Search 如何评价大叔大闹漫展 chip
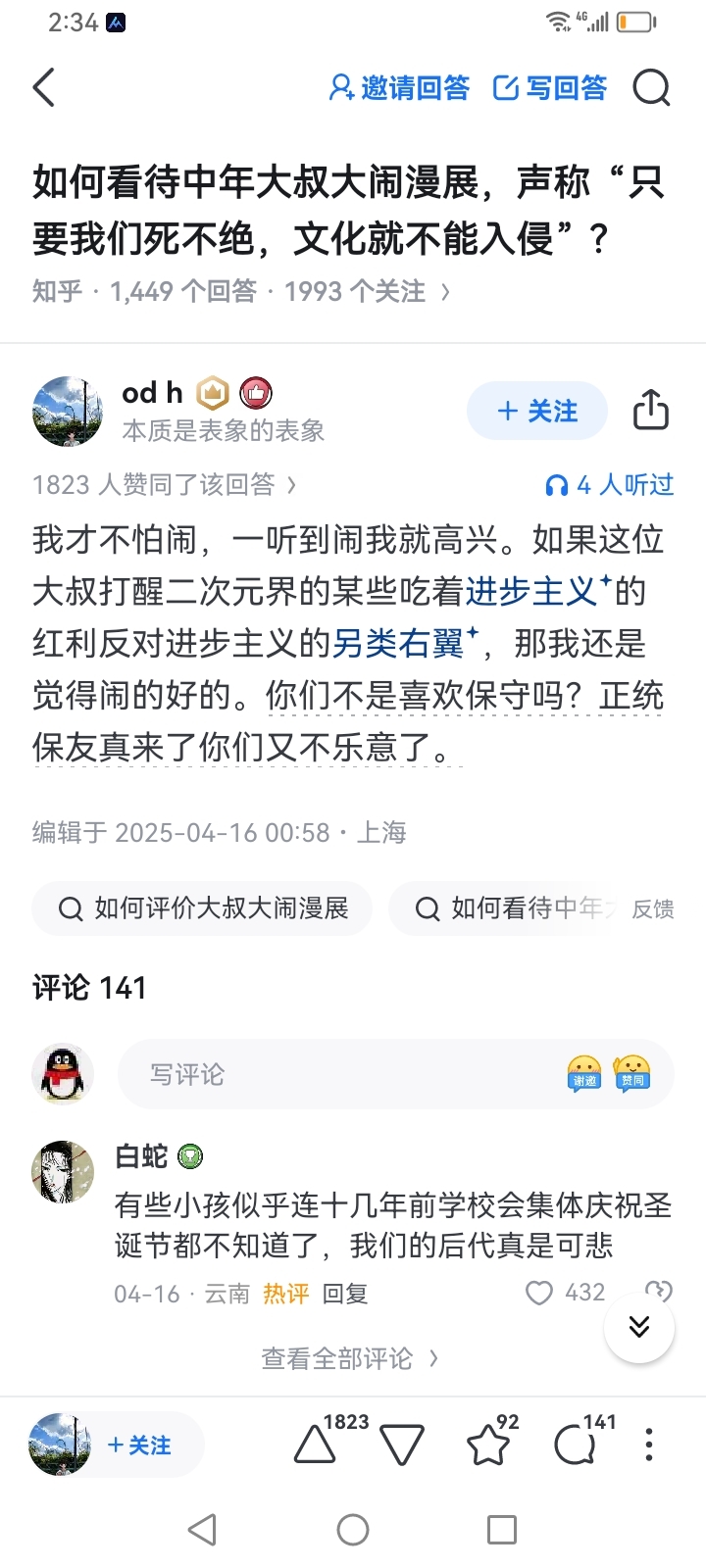 pos(203,909)
